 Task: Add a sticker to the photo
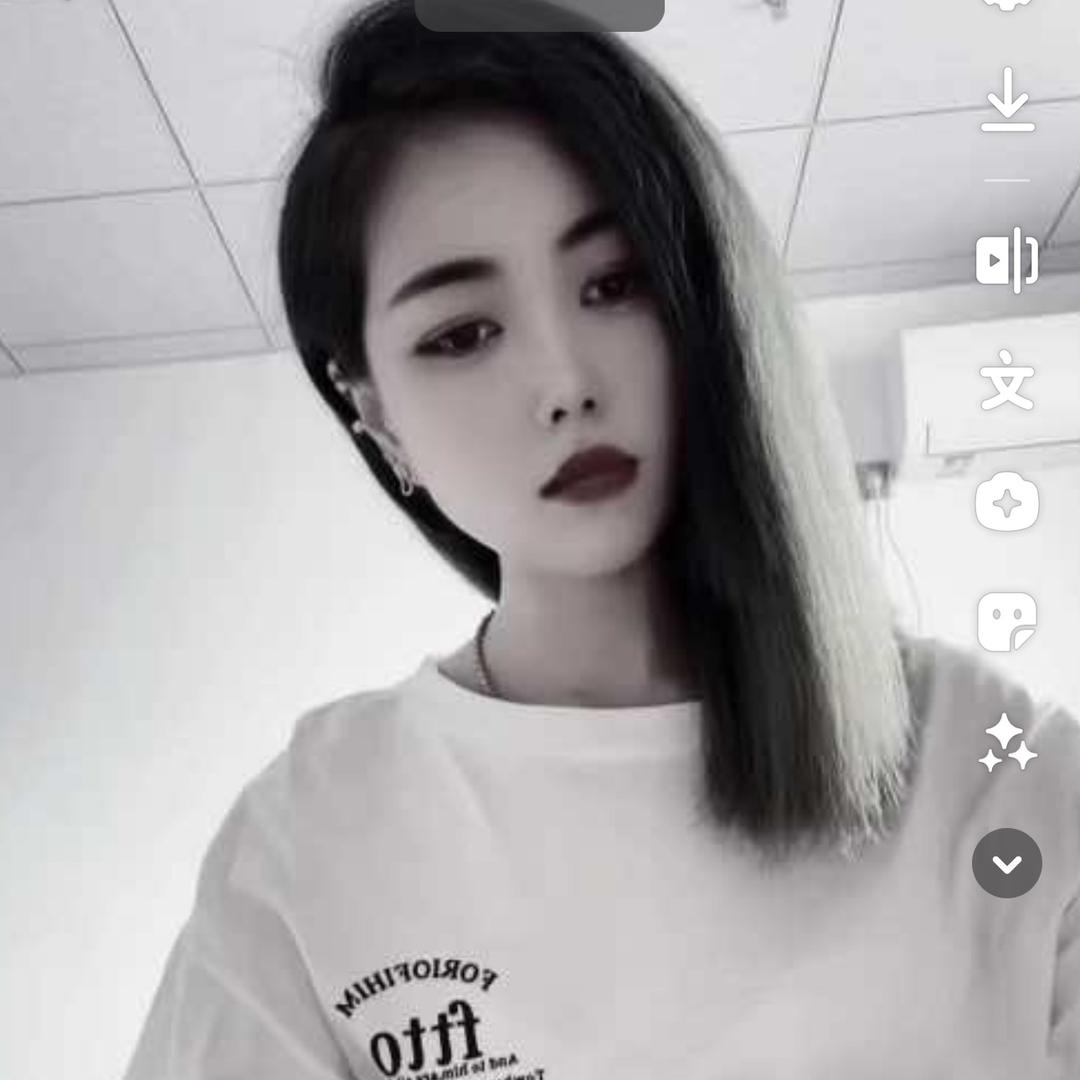pos(1007,621)
